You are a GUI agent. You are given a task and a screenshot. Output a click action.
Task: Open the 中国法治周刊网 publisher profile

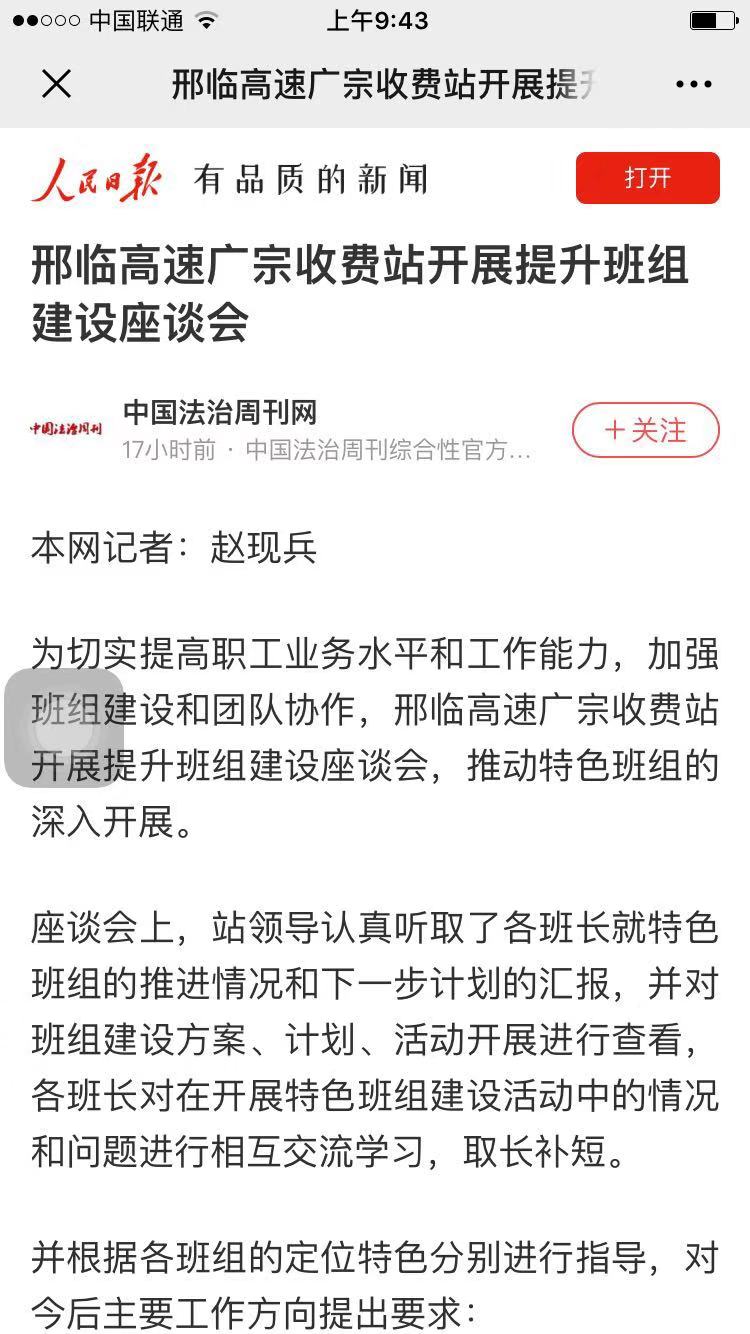[x=220, y=411]
